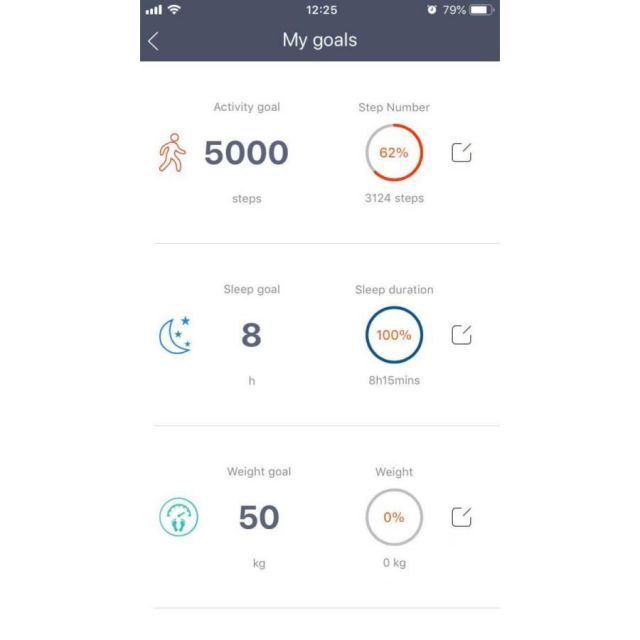Viewport: 640px width, 640px height.
Task: Edit the Weight goal value
Action: tap(461, 517)
